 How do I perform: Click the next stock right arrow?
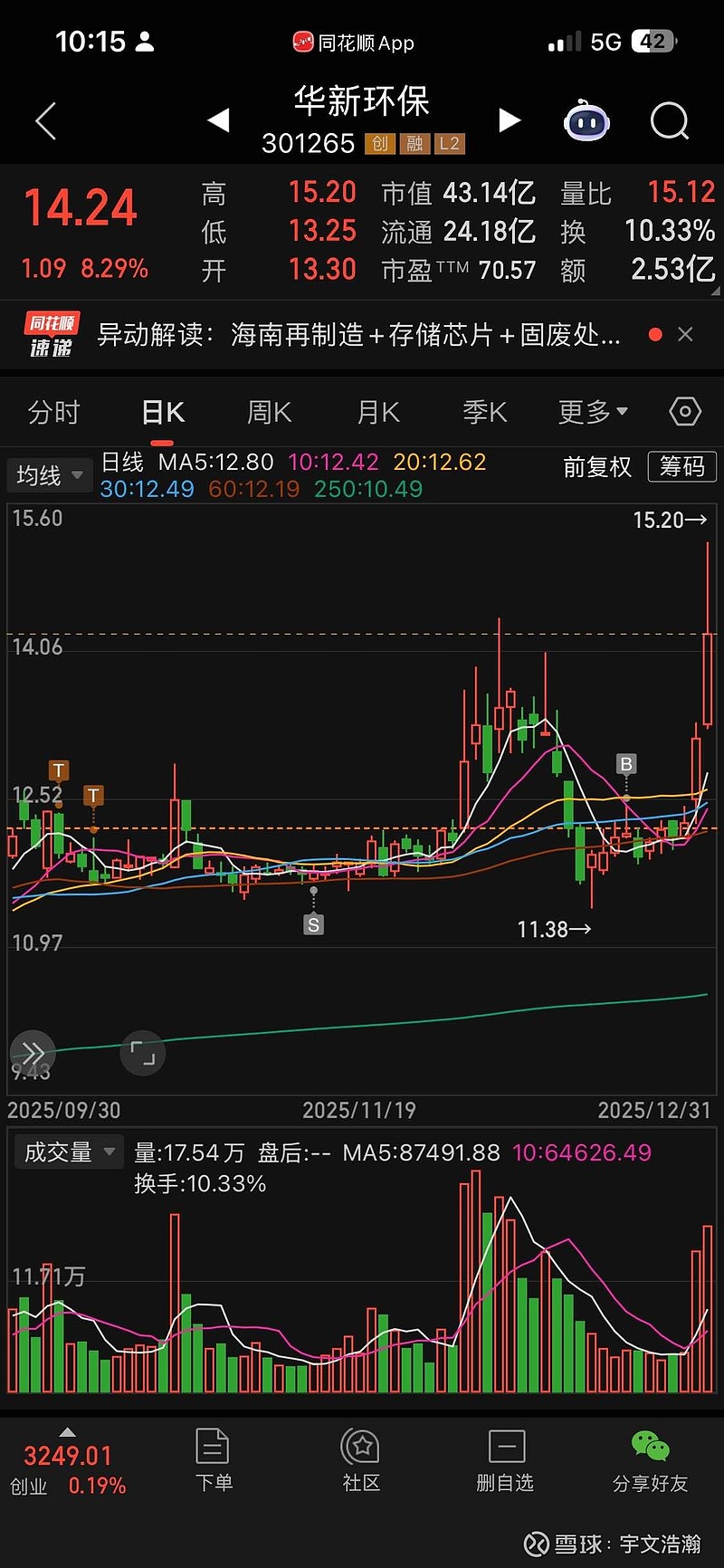(510, 120)
